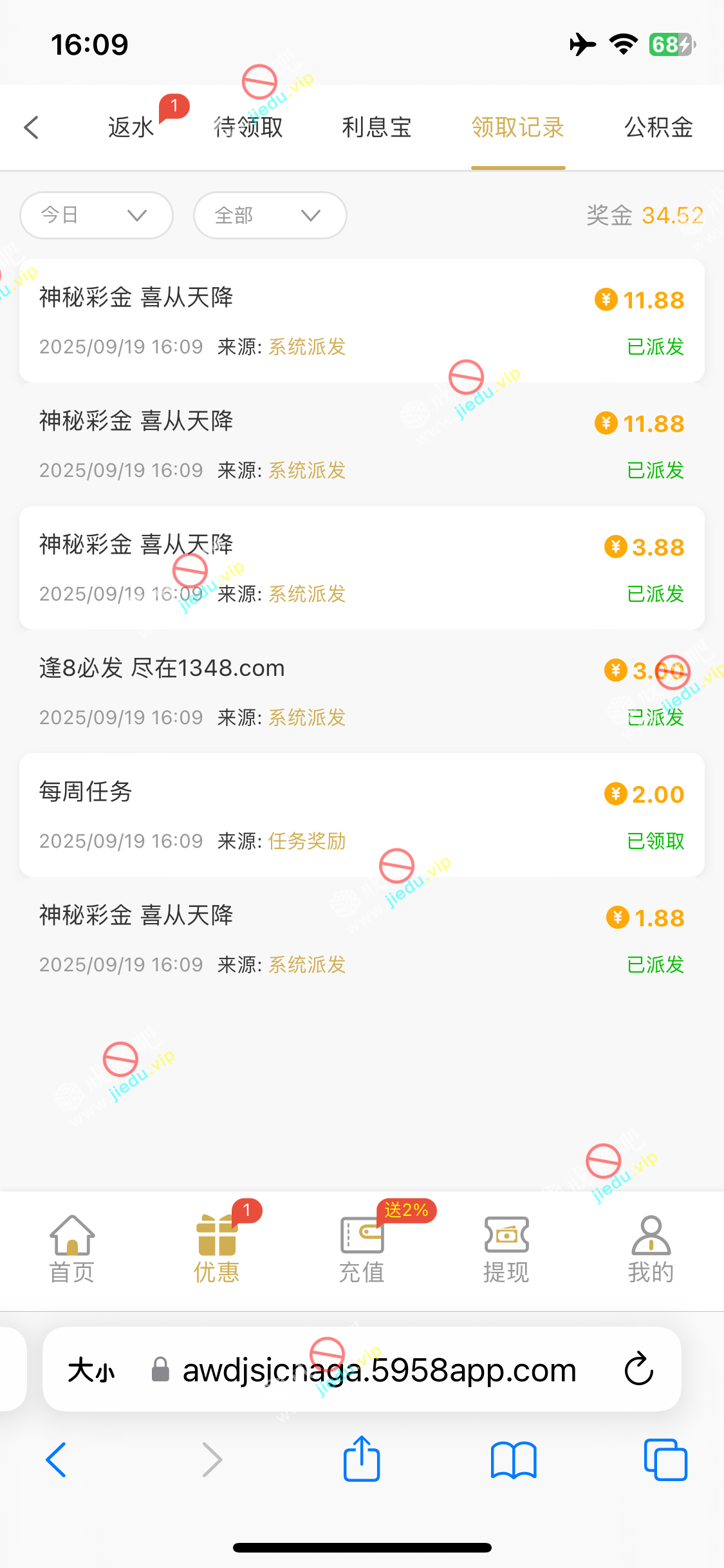Expand the 全部 type filter dropdown
This screenshot has height=1568, width=724.
pos(270,215)
